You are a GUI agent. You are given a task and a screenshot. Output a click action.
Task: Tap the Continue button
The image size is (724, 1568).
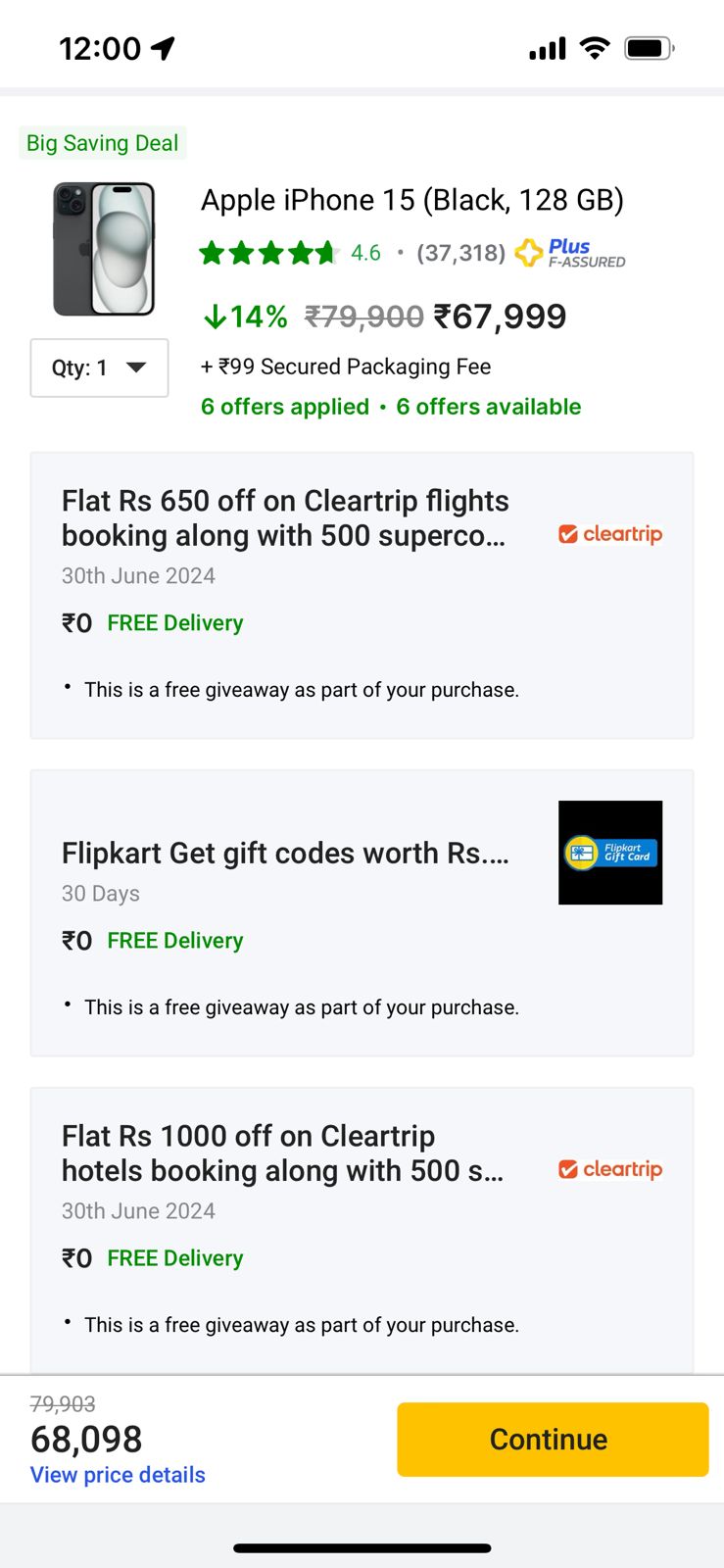point(553,1439)
